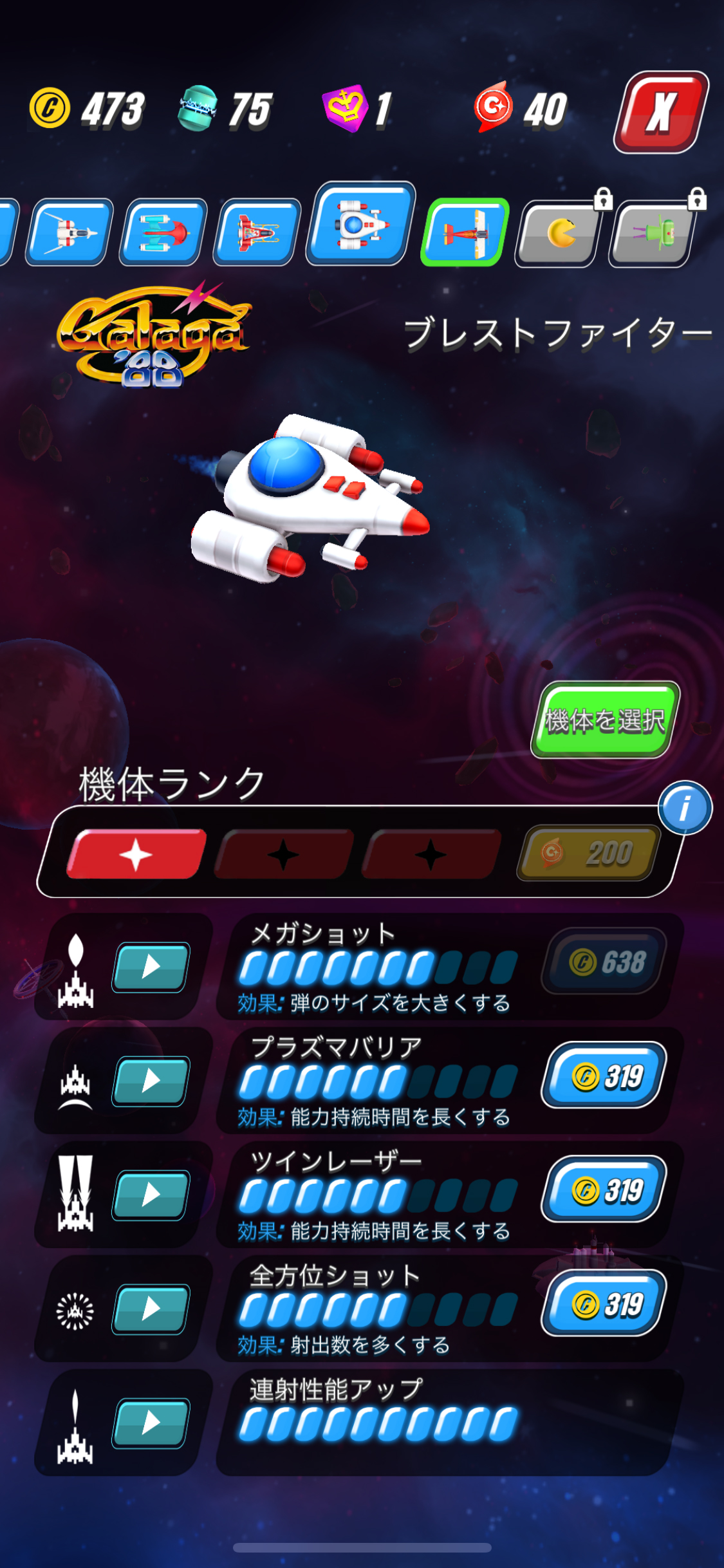Select the locked Pac-Man ship tile
724x1568 pixels.
coord(559,232)
